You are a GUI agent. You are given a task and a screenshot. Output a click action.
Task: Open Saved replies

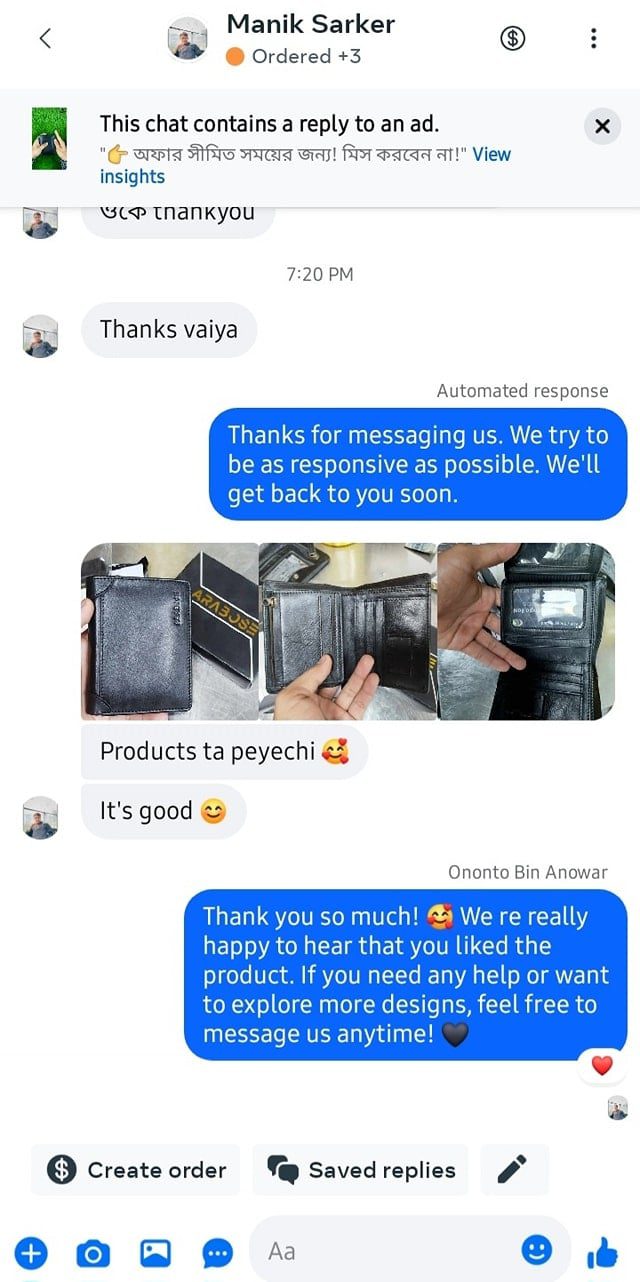click(360, 1170)
